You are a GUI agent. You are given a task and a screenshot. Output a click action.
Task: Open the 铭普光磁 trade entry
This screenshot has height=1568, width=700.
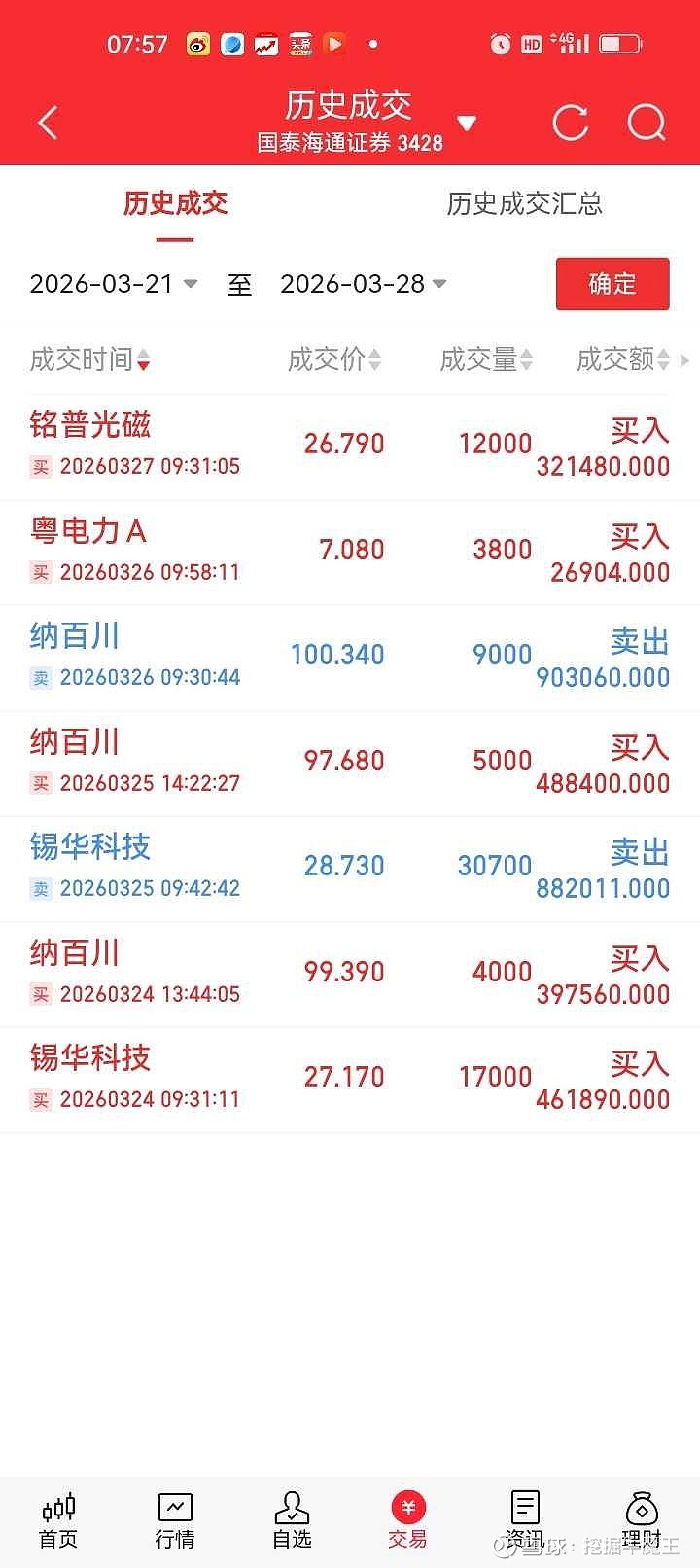[350, 444]
